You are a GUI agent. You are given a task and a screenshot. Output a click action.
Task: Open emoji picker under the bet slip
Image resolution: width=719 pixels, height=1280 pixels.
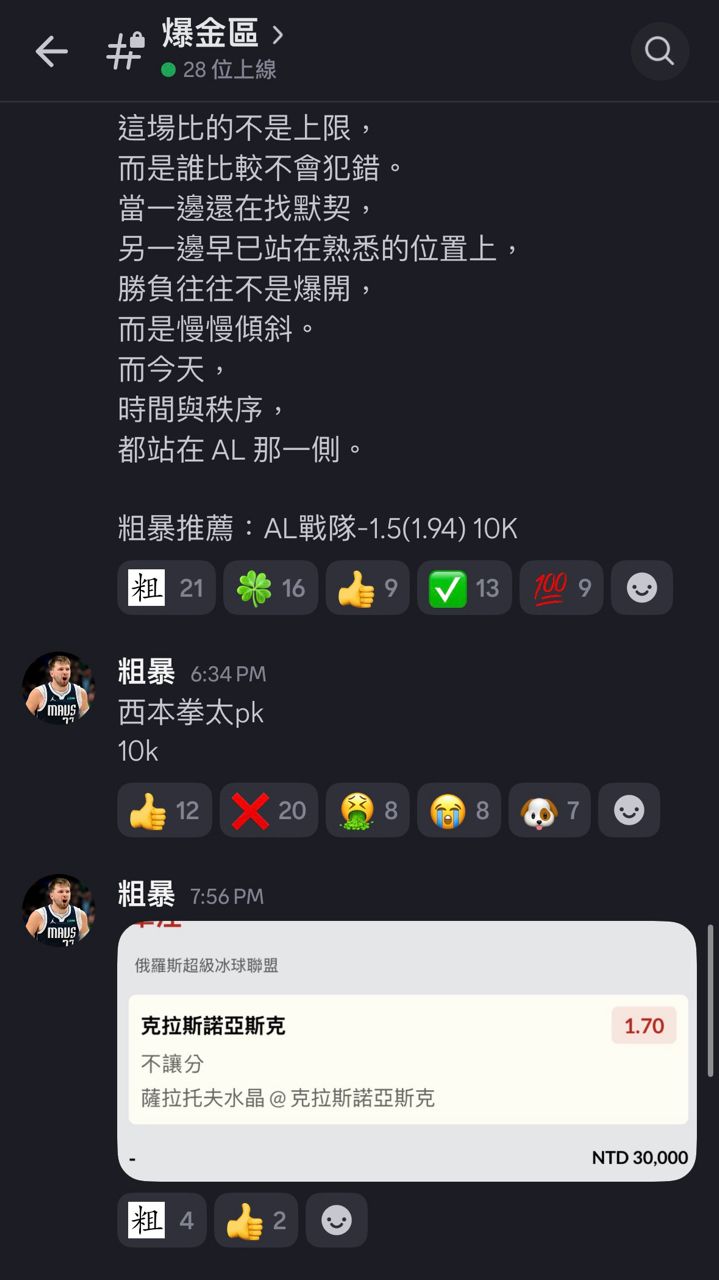pos(336,1220)
